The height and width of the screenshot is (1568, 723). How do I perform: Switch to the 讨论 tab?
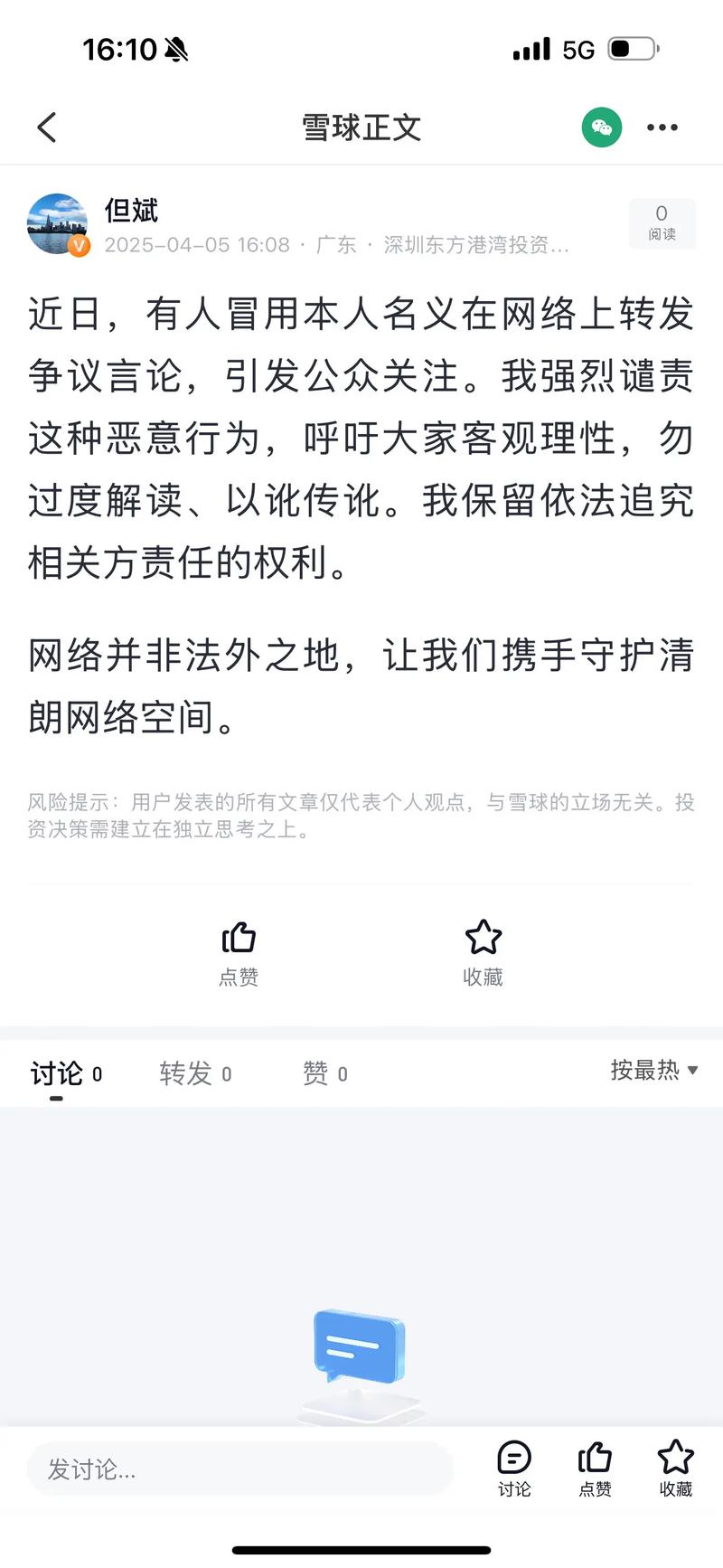click(x=65, y=1073)
